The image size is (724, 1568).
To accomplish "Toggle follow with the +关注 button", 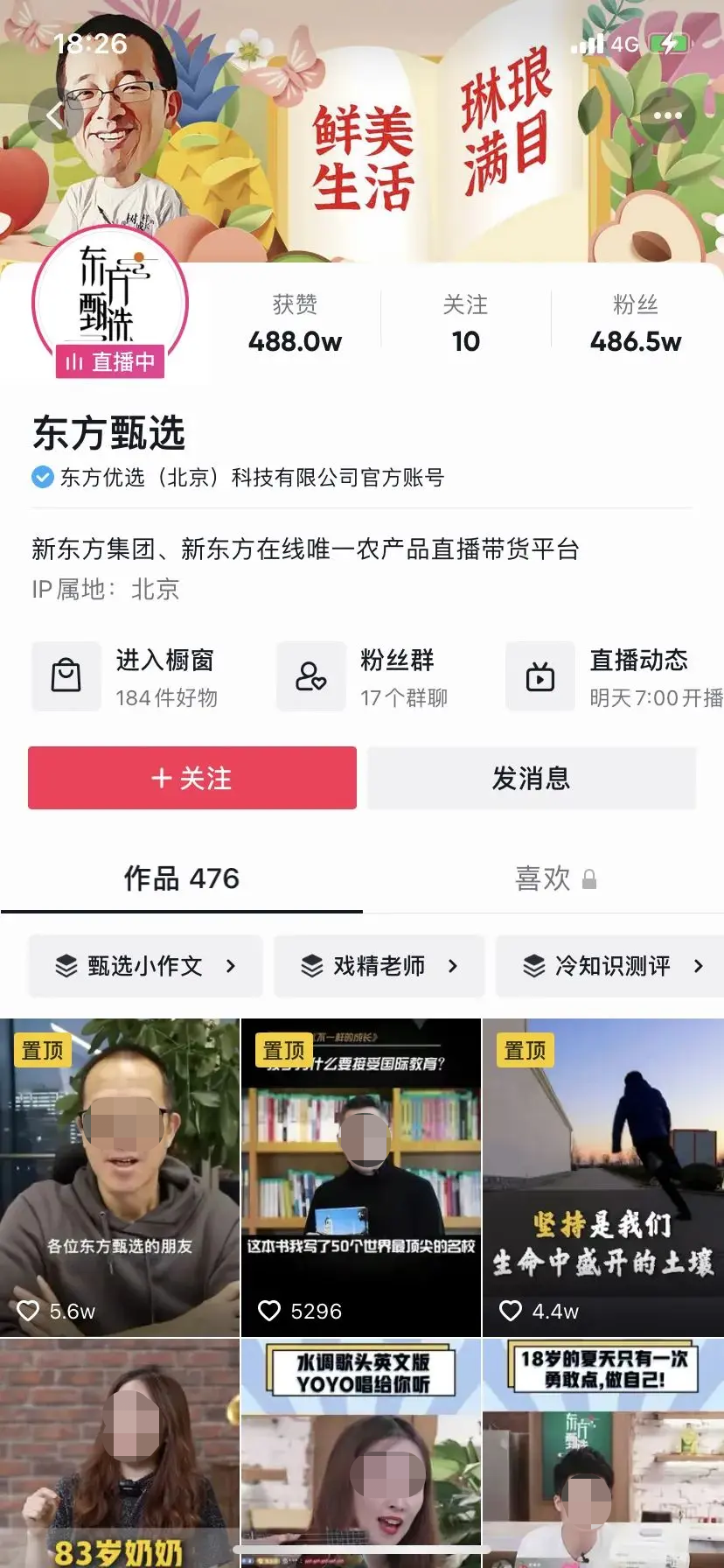I will (x=191, y=778).
